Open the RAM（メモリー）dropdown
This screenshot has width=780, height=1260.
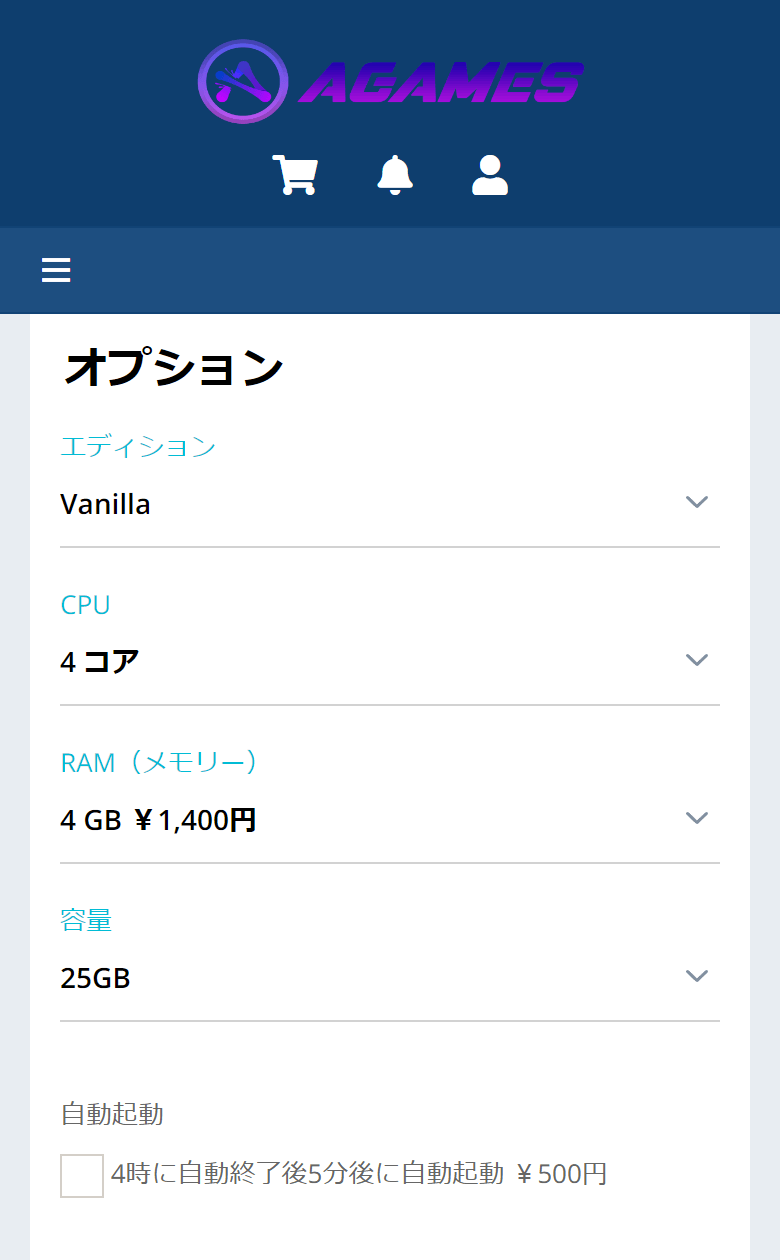[x=390, y=818]
